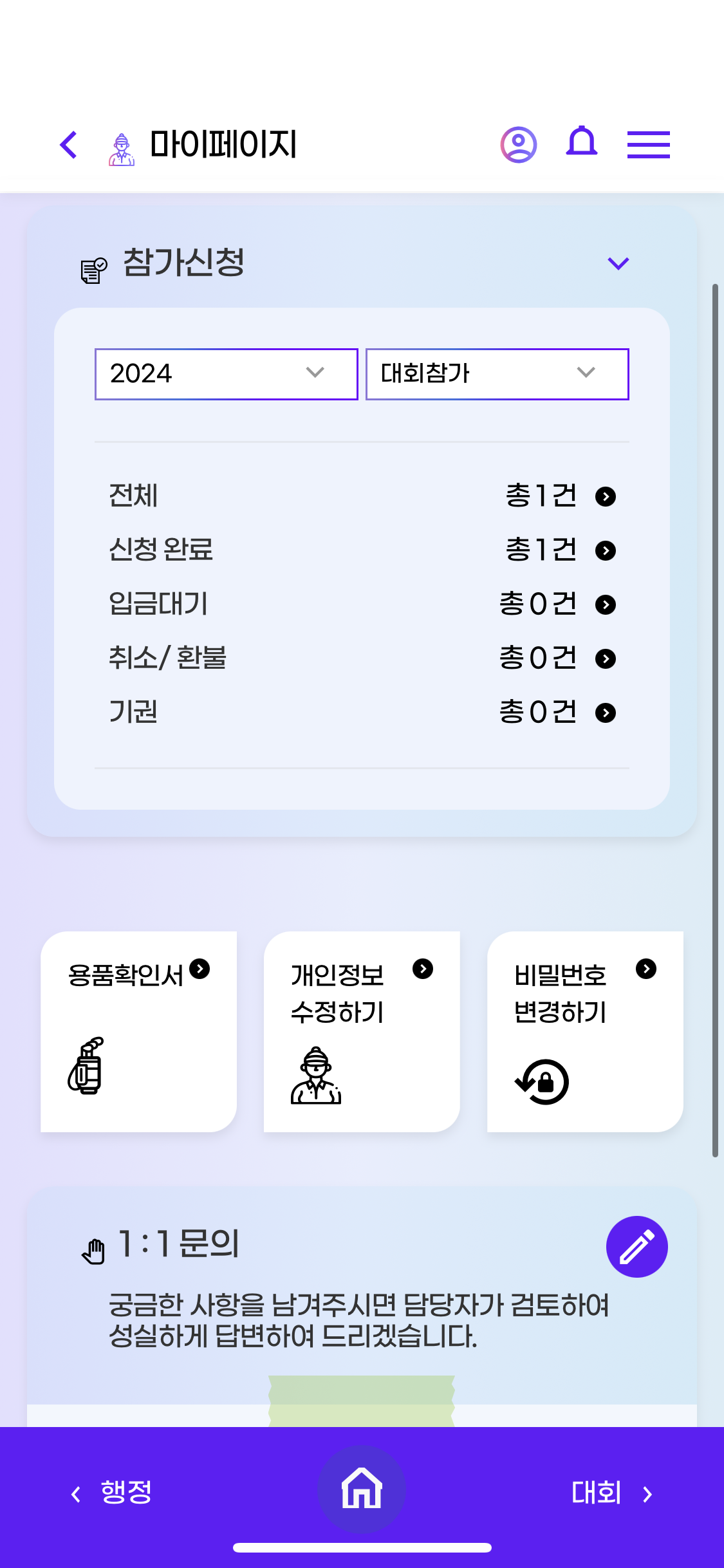Open 비밀번호 변경하기 card

point(585,1032)
